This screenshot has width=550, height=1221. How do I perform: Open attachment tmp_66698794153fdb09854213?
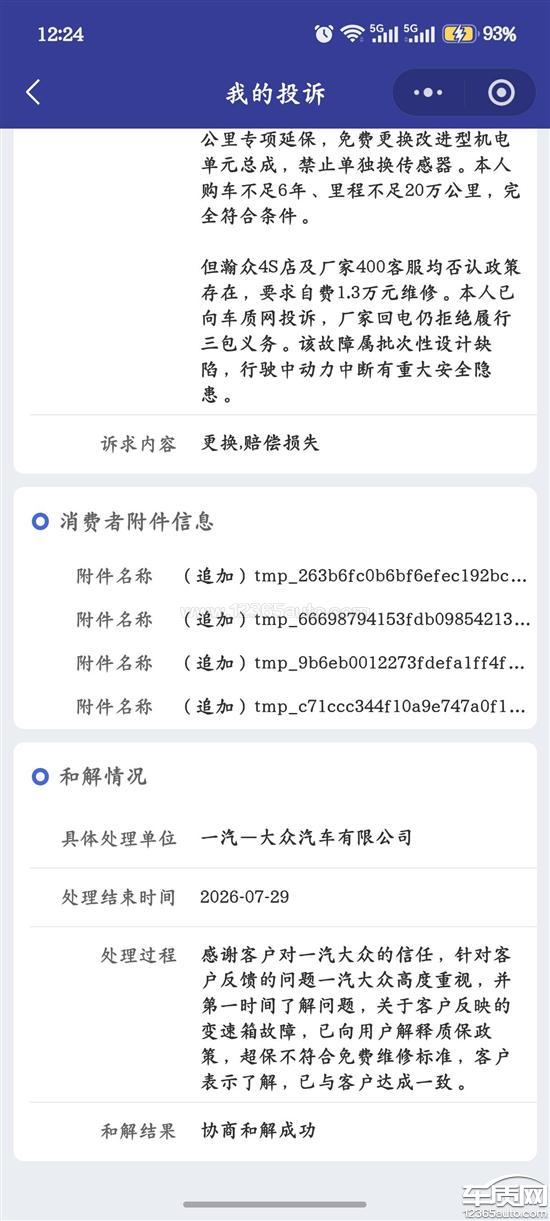356,619
